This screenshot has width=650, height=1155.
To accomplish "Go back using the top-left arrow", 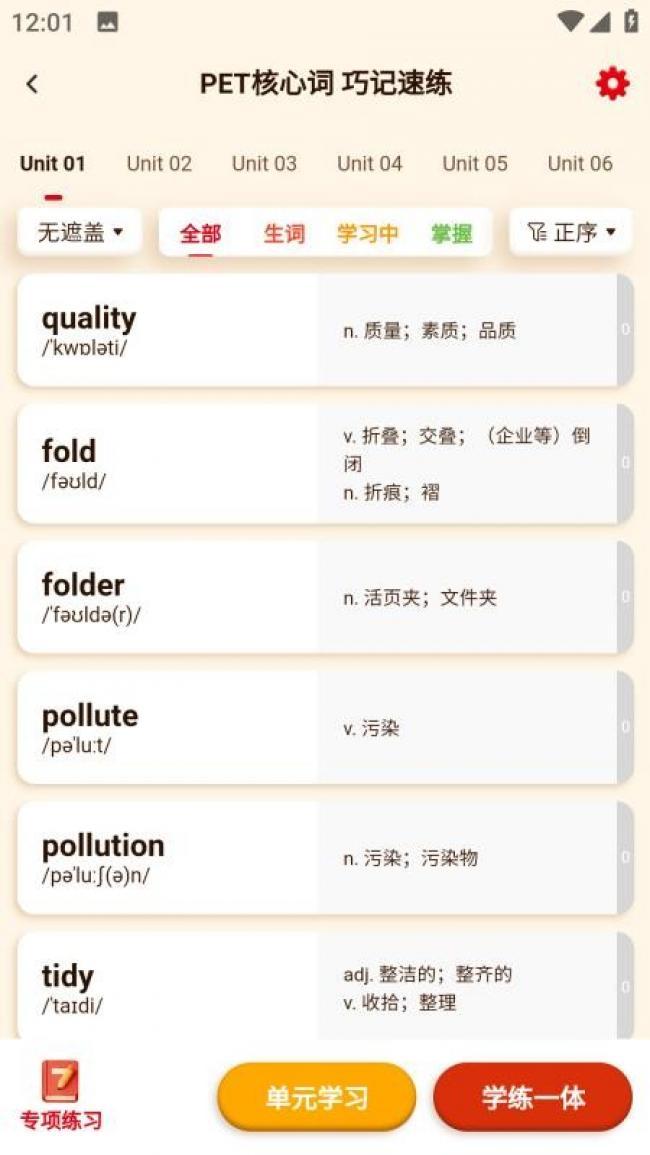I will pyautogui.click(x=32, y=84).
